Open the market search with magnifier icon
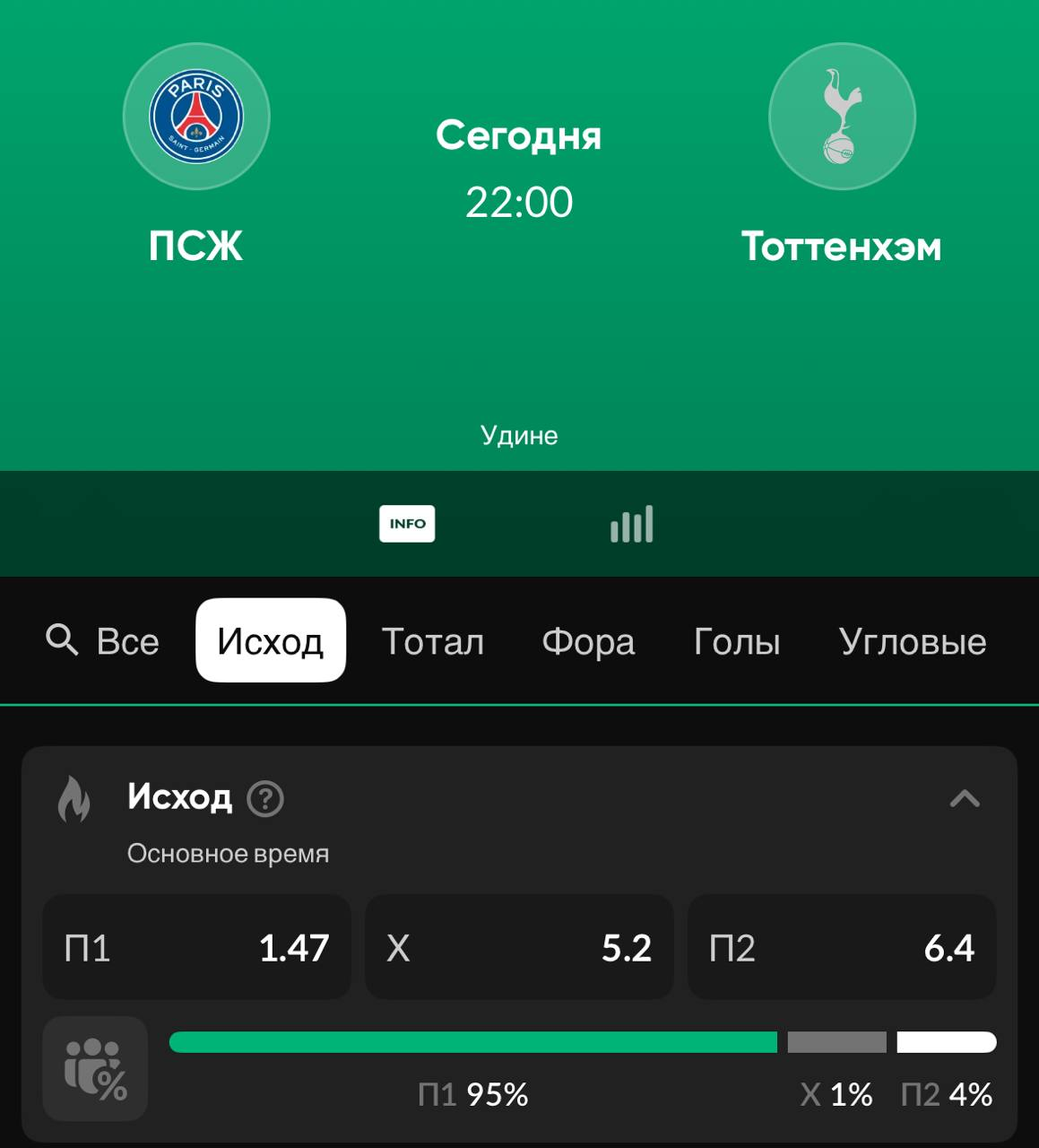The height and width of the screenshot is (1148, 1039). 62,640
